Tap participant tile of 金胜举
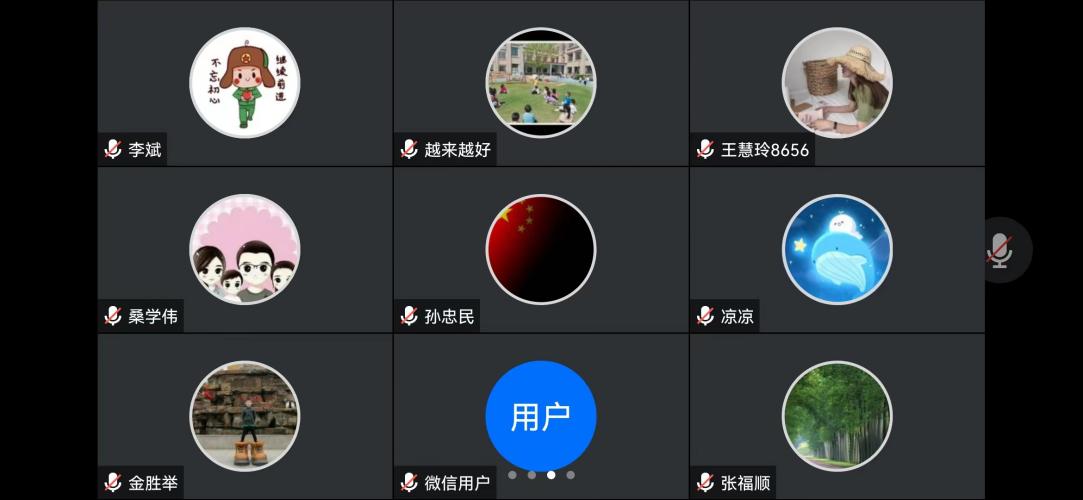 [245, 415]
